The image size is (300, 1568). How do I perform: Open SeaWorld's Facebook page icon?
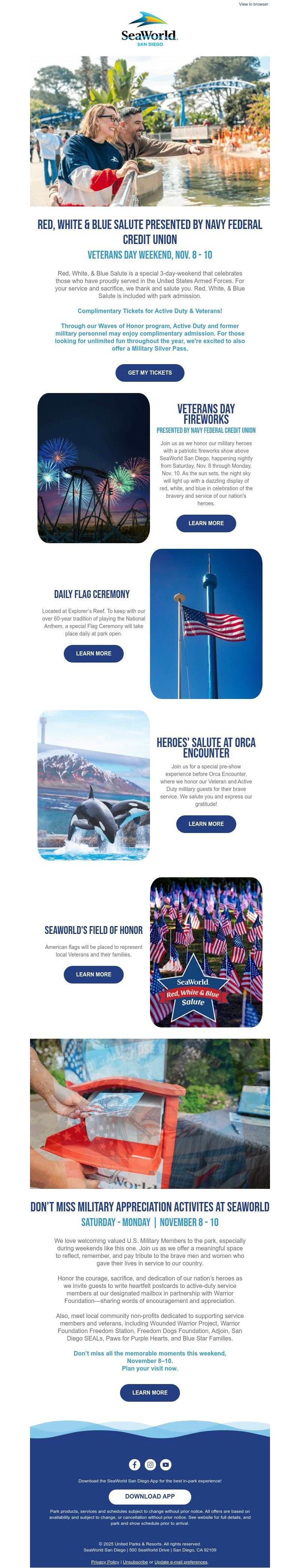click(135, 1464)
